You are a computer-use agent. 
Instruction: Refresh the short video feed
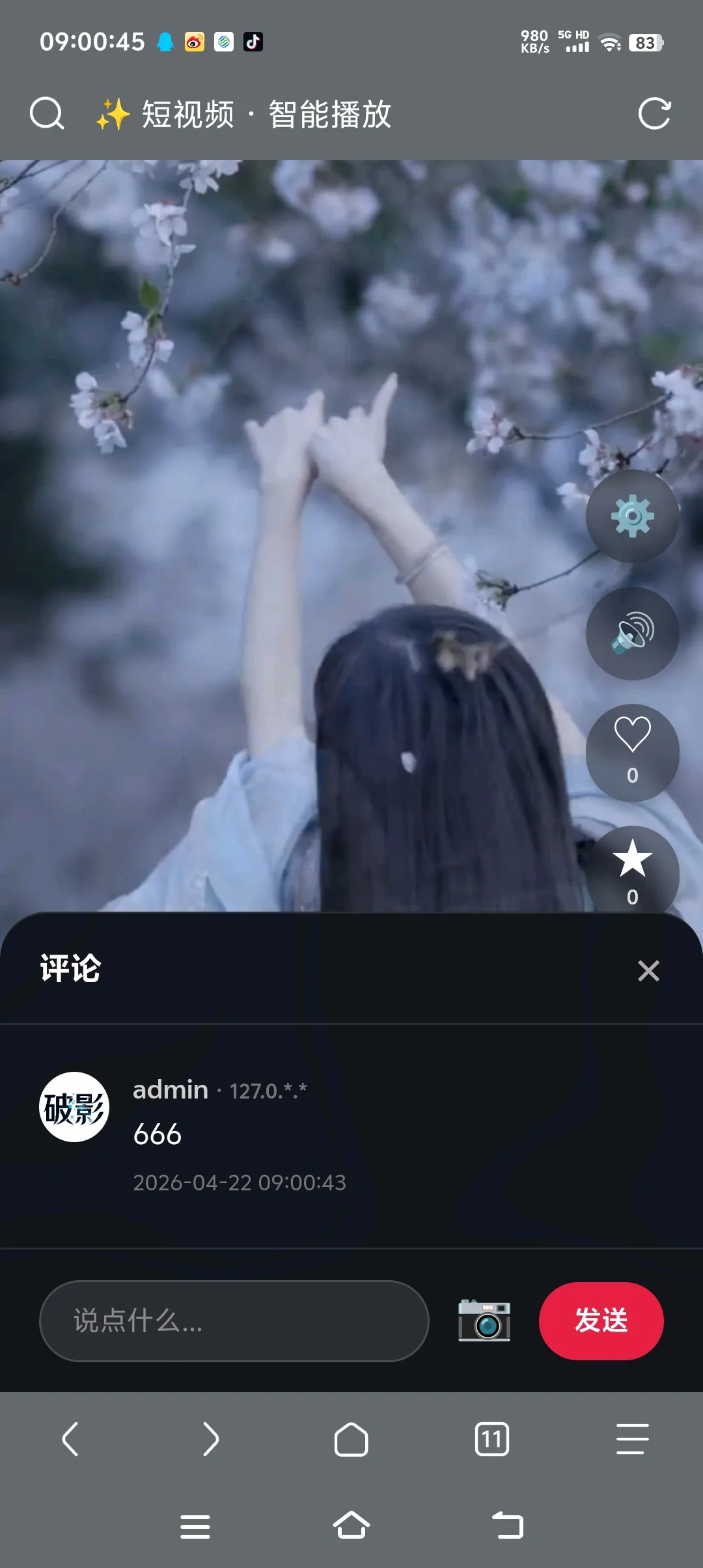tap(654, 114)
